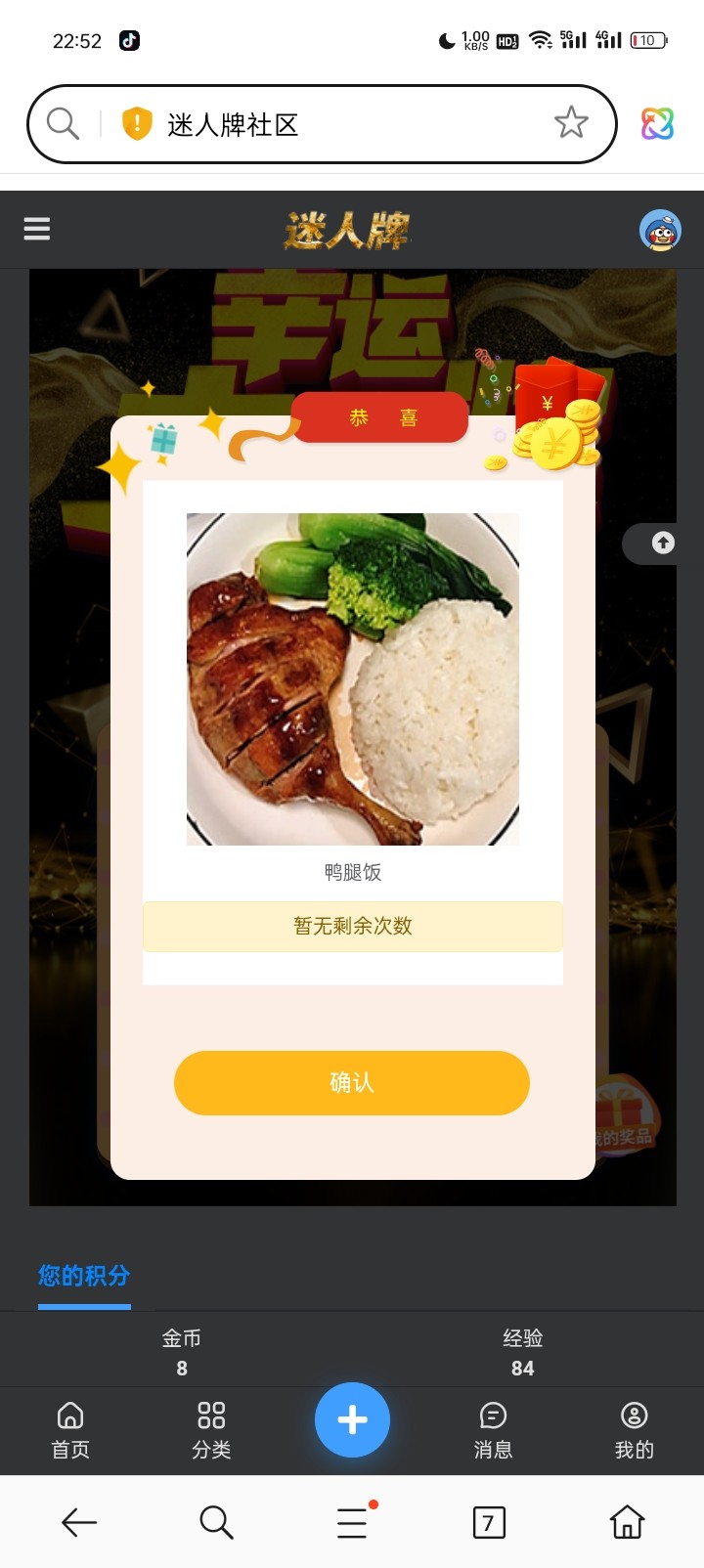Create a new post with plus button
704x1568 pixels.
(352, 1419)
